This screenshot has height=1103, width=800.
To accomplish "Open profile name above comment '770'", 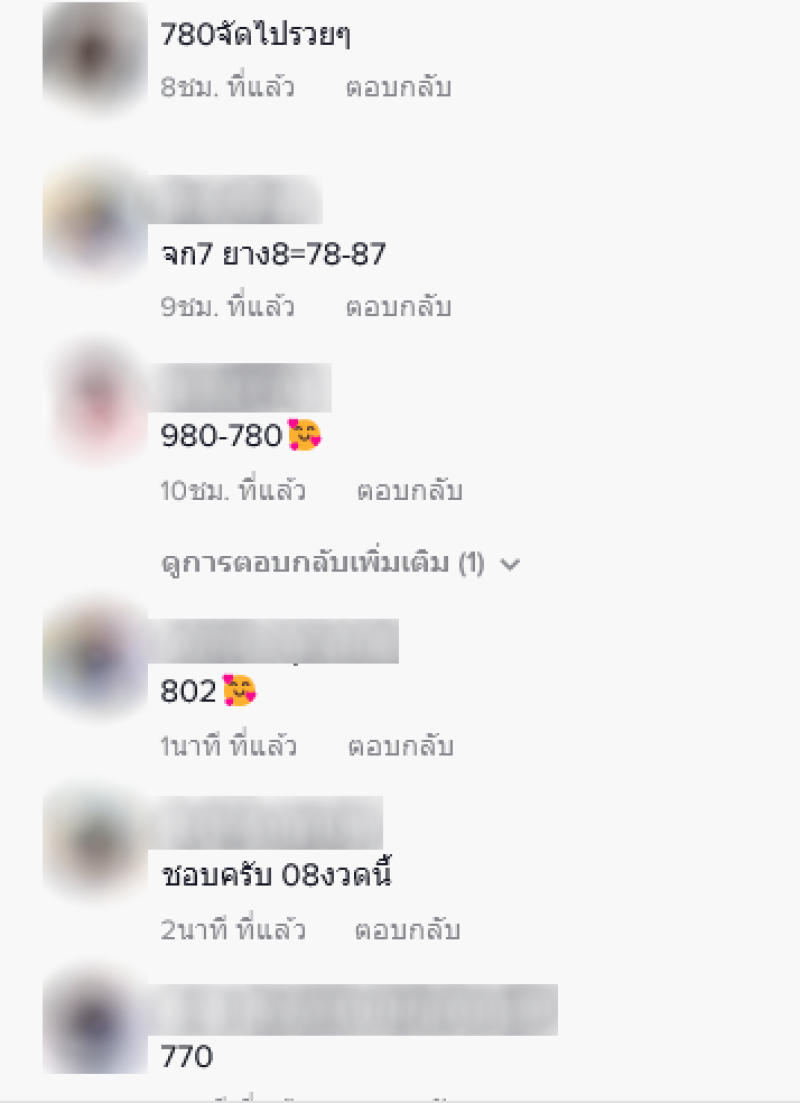I will coord(357,1010).
